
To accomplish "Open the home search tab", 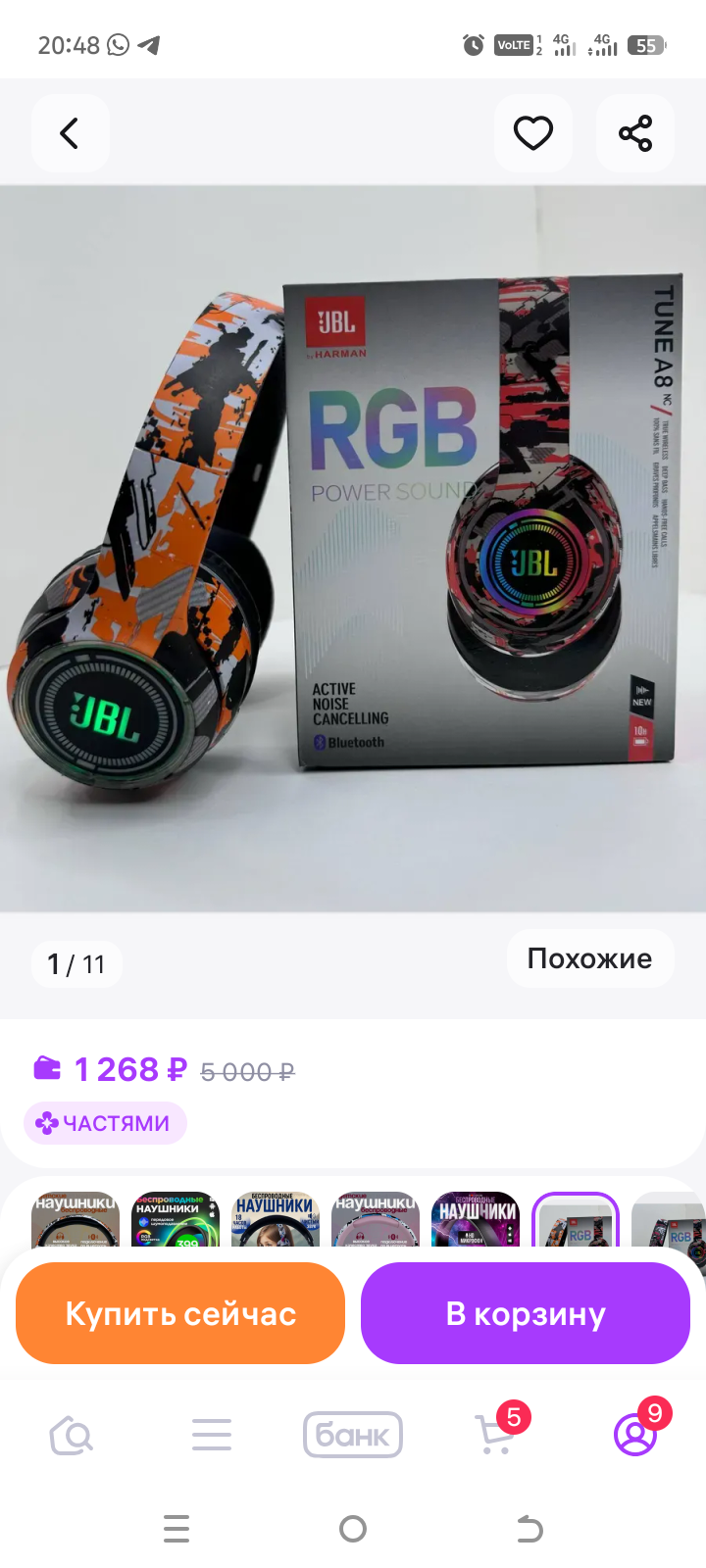I will coord(71,1436).
